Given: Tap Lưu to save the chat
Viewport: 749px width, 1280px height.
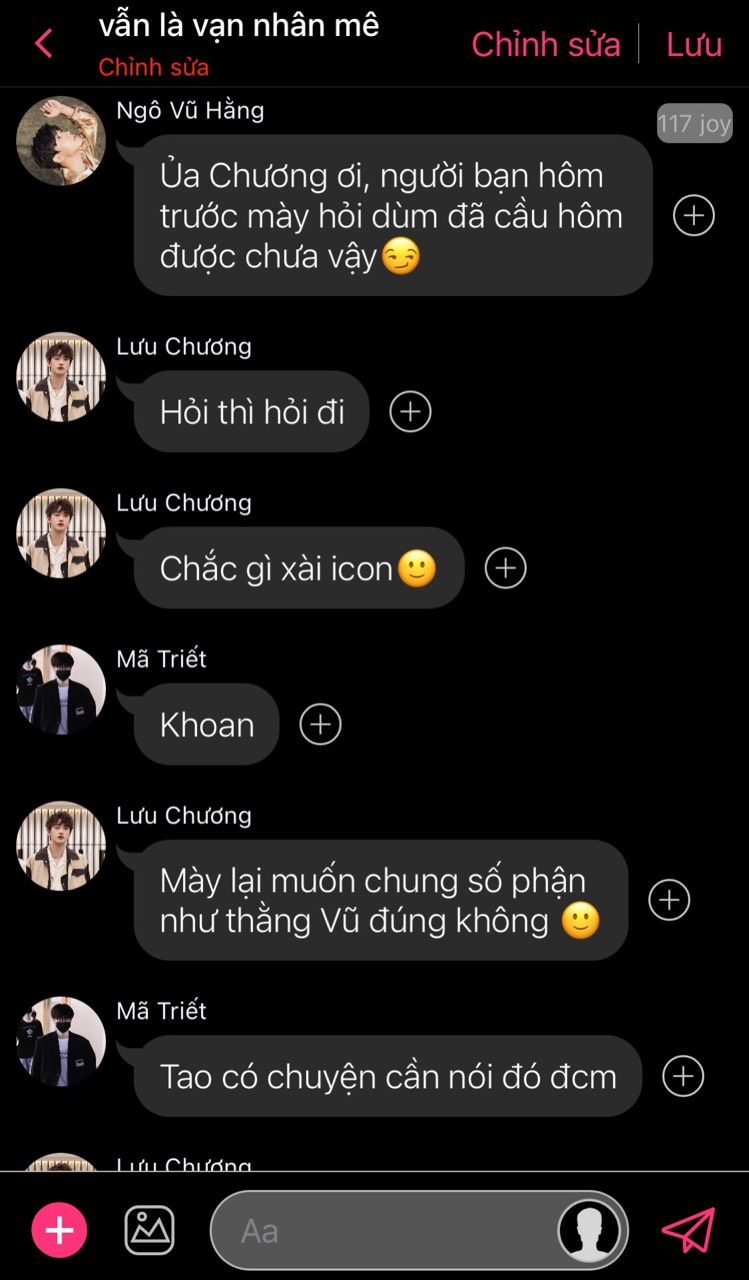Looking at the screenshot, I should pos(694,44).
